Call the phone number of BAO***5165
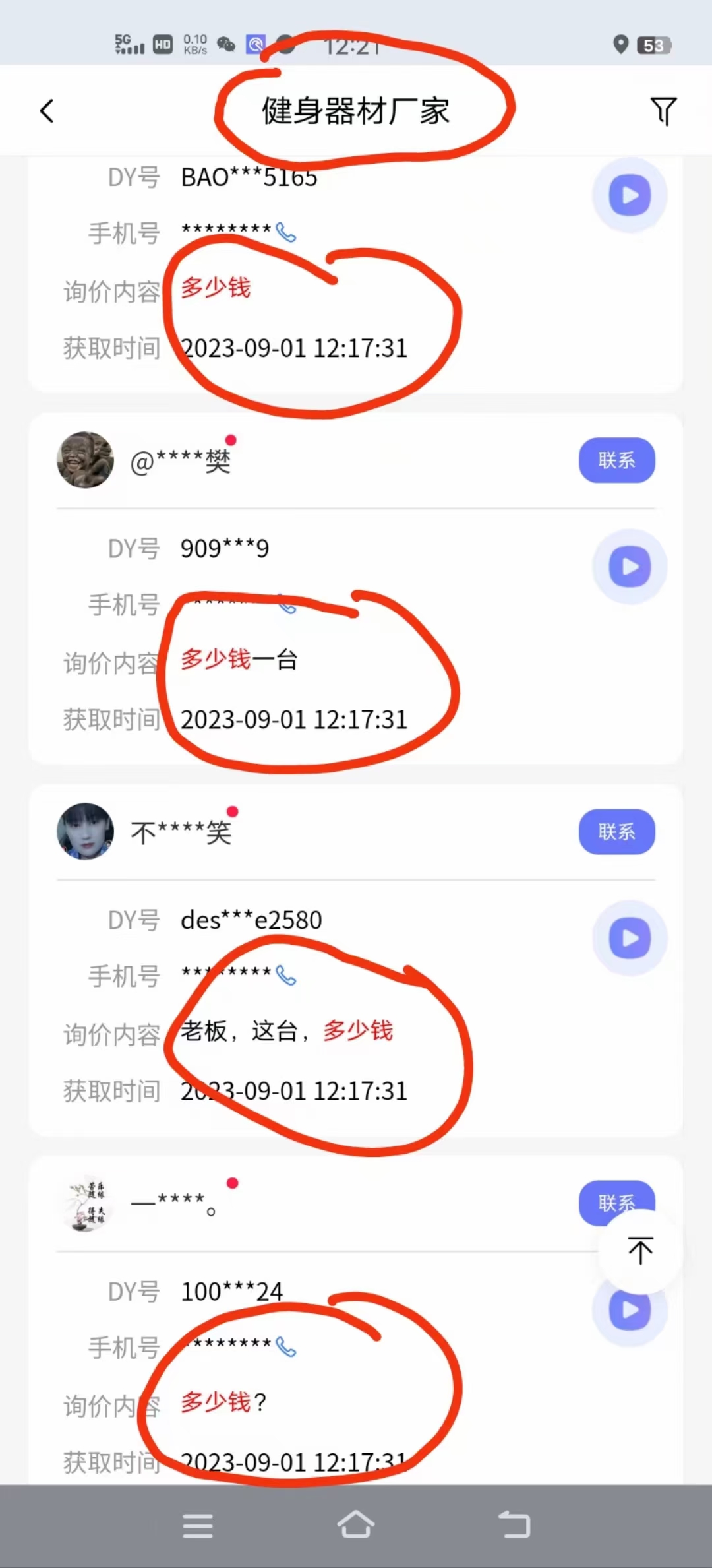 [286, 232]
